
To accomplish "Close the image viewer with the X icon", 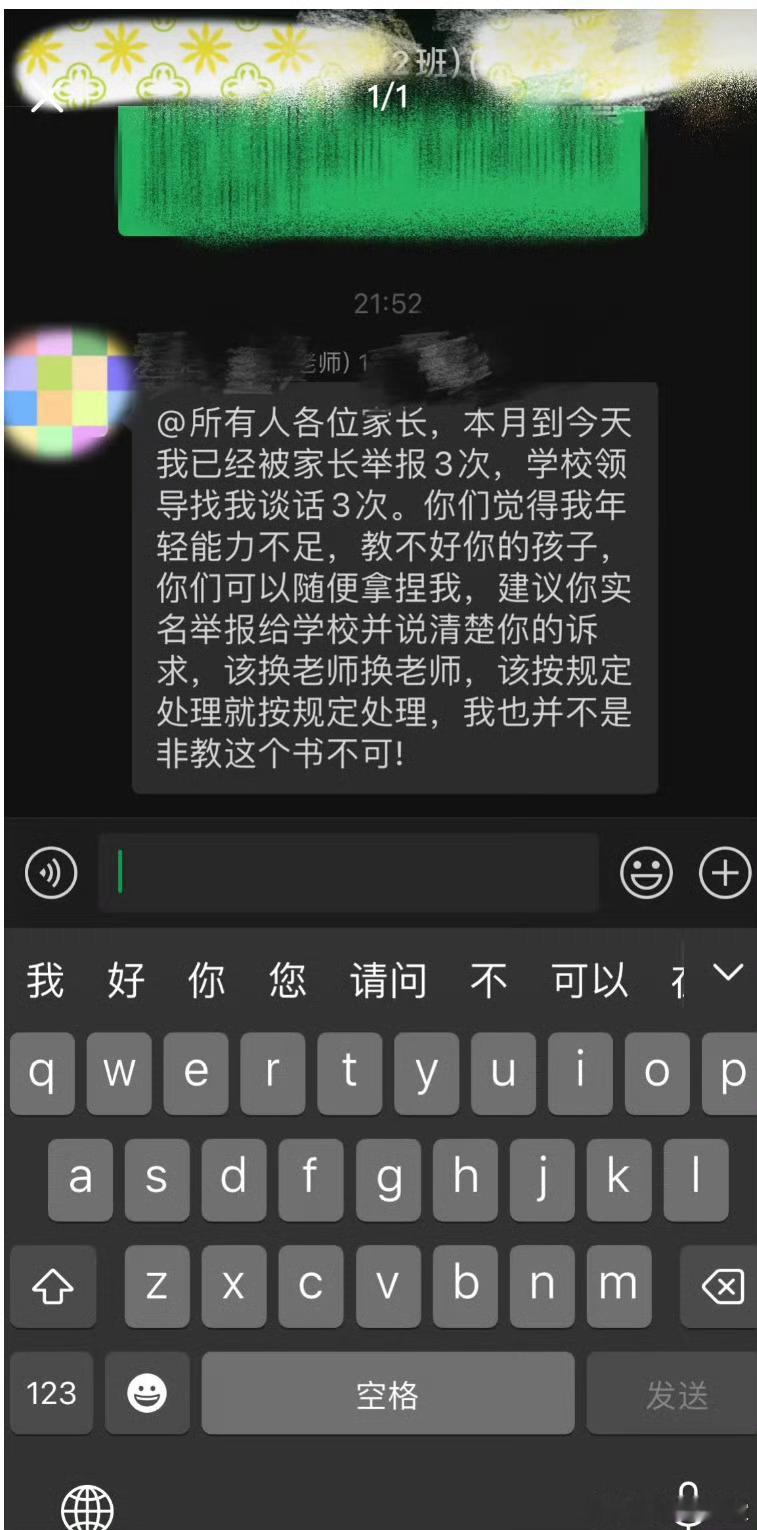I will click(47, 98).
